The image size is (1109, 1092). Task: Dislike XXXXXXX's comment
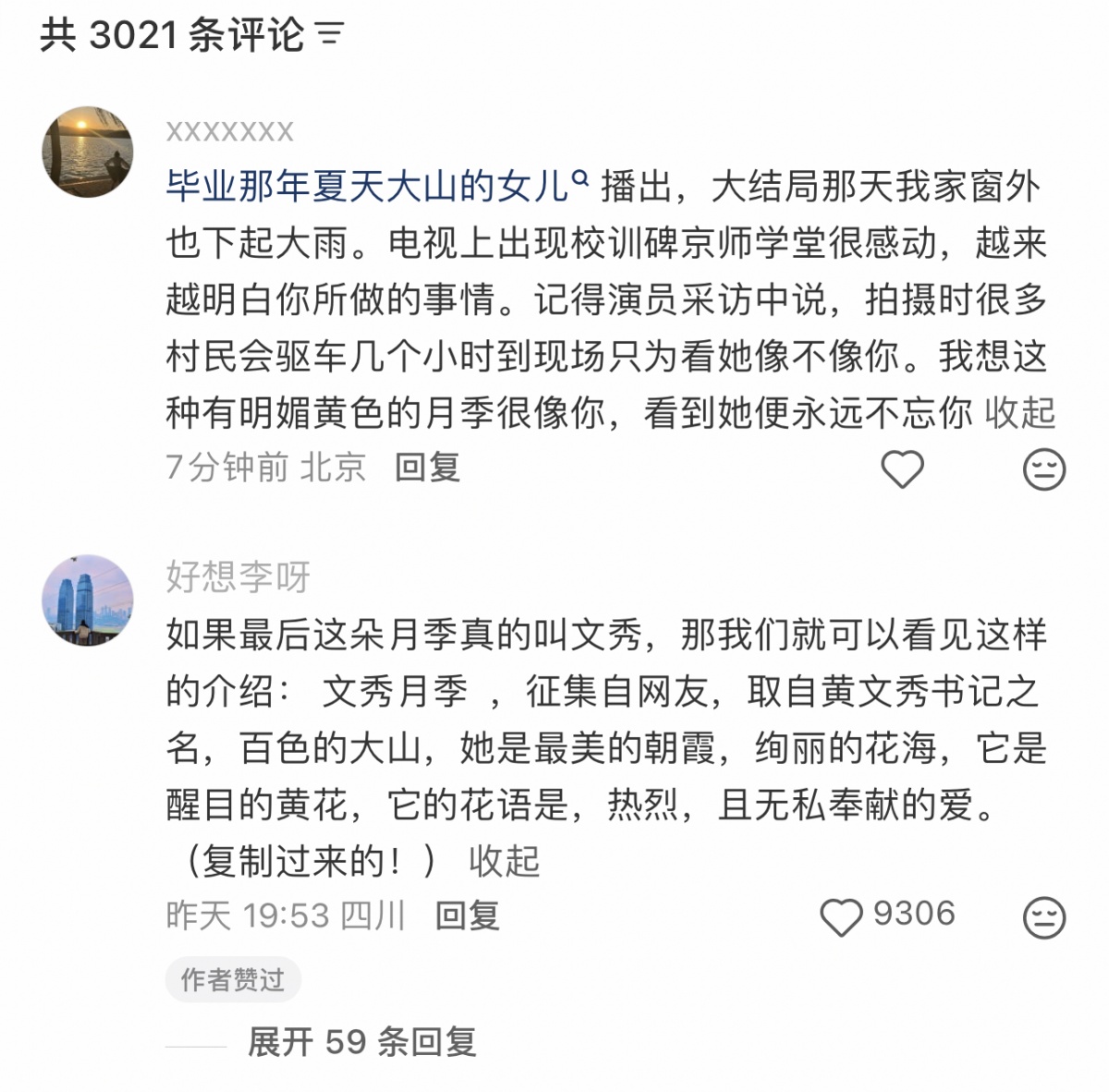pos(1044,469)
